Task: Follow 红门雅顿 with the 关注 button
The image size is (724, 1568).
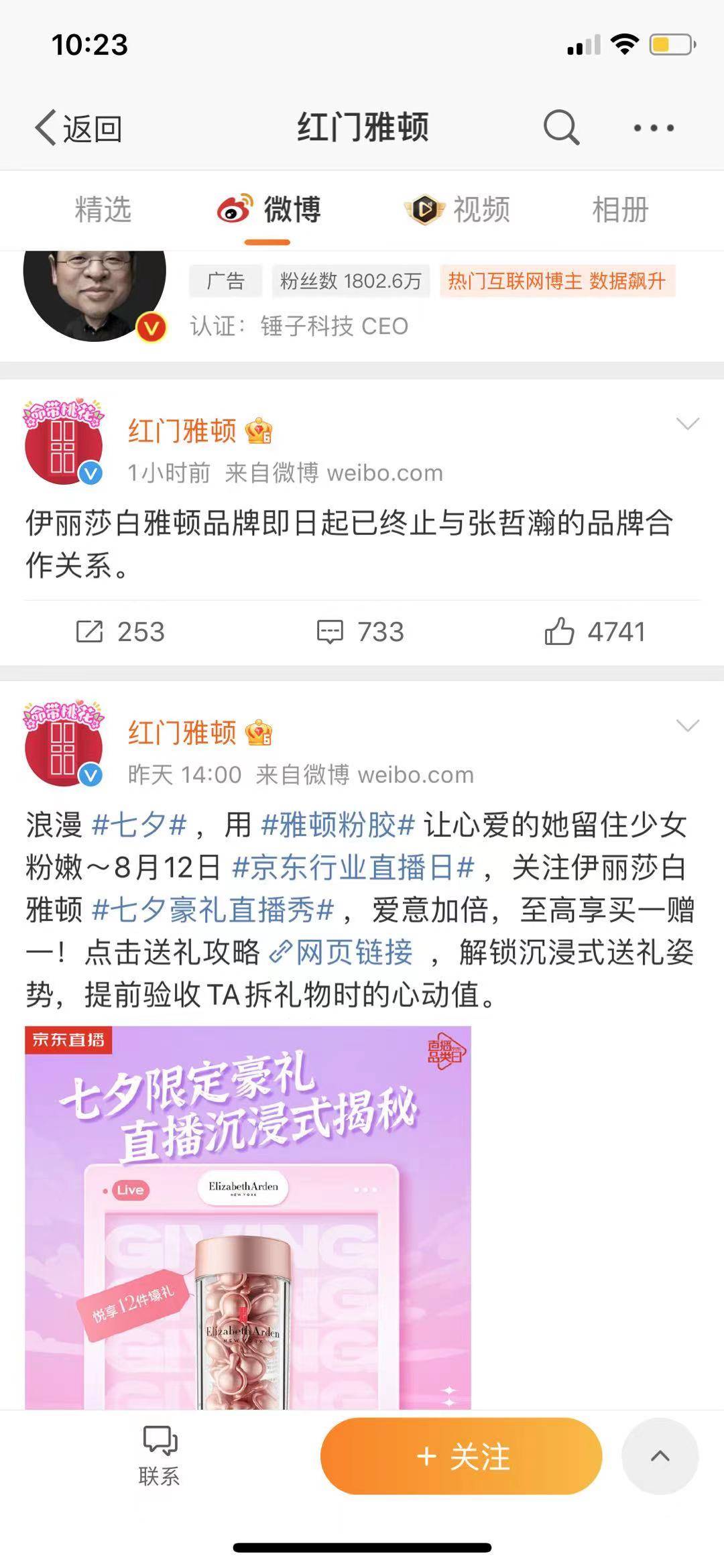Action: (x=461, y=1456)
